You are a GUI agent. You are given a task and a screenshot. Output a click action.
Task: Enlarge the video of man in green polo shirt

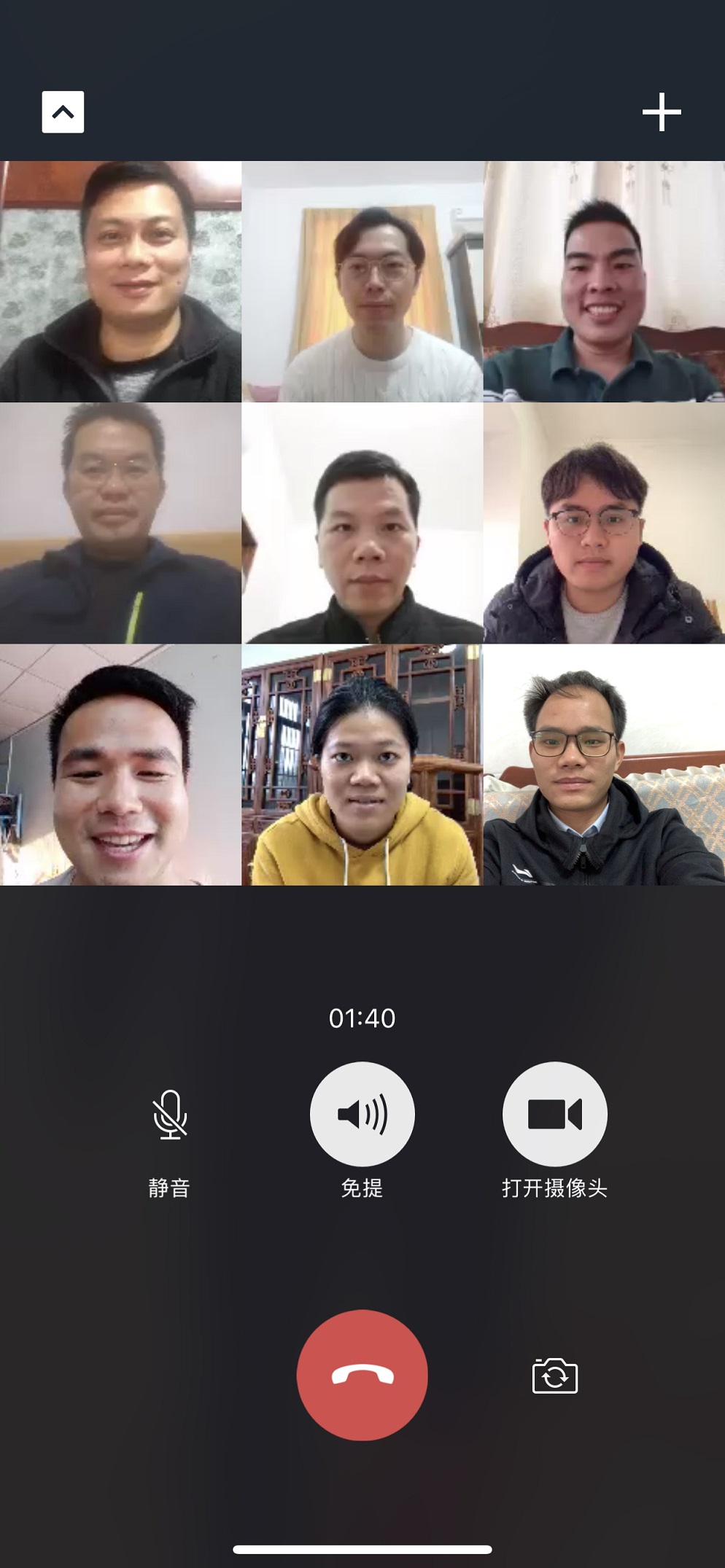tap(604, 281)
